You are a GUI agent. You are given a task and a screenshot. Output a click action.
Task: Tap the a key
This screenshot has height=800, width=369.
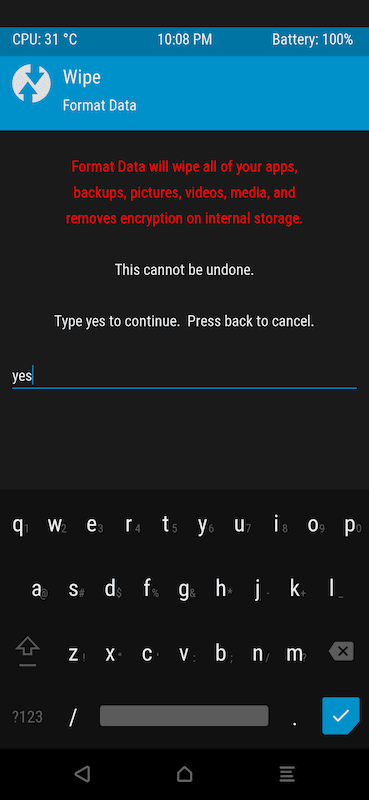pyautogui.click(x=37, y=589)
